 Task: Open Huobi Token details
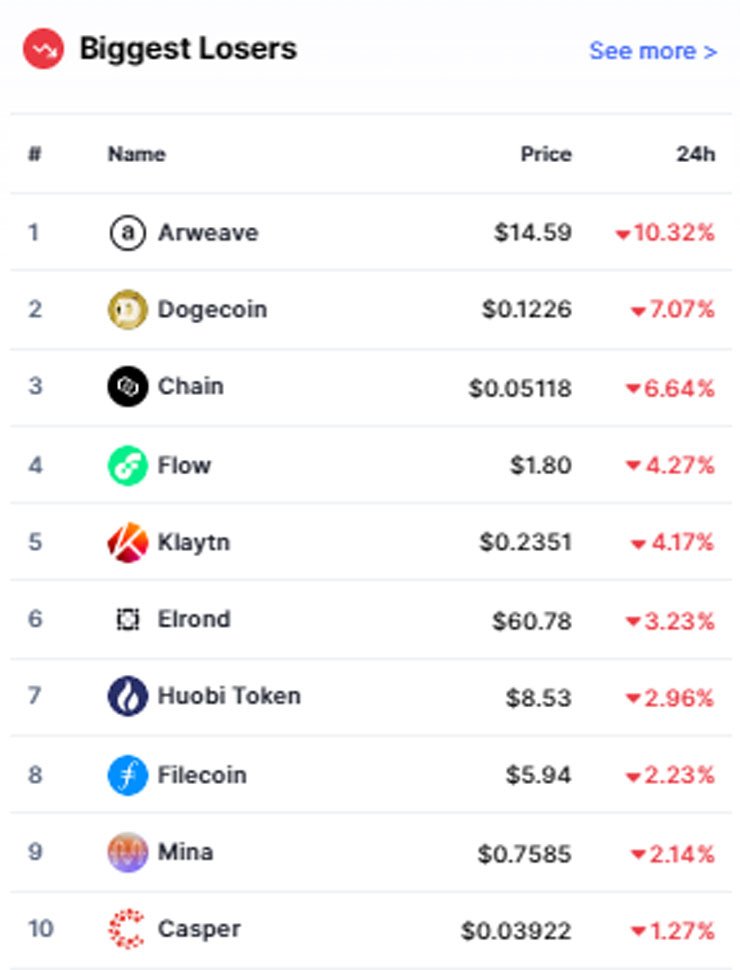pos(370,697)
